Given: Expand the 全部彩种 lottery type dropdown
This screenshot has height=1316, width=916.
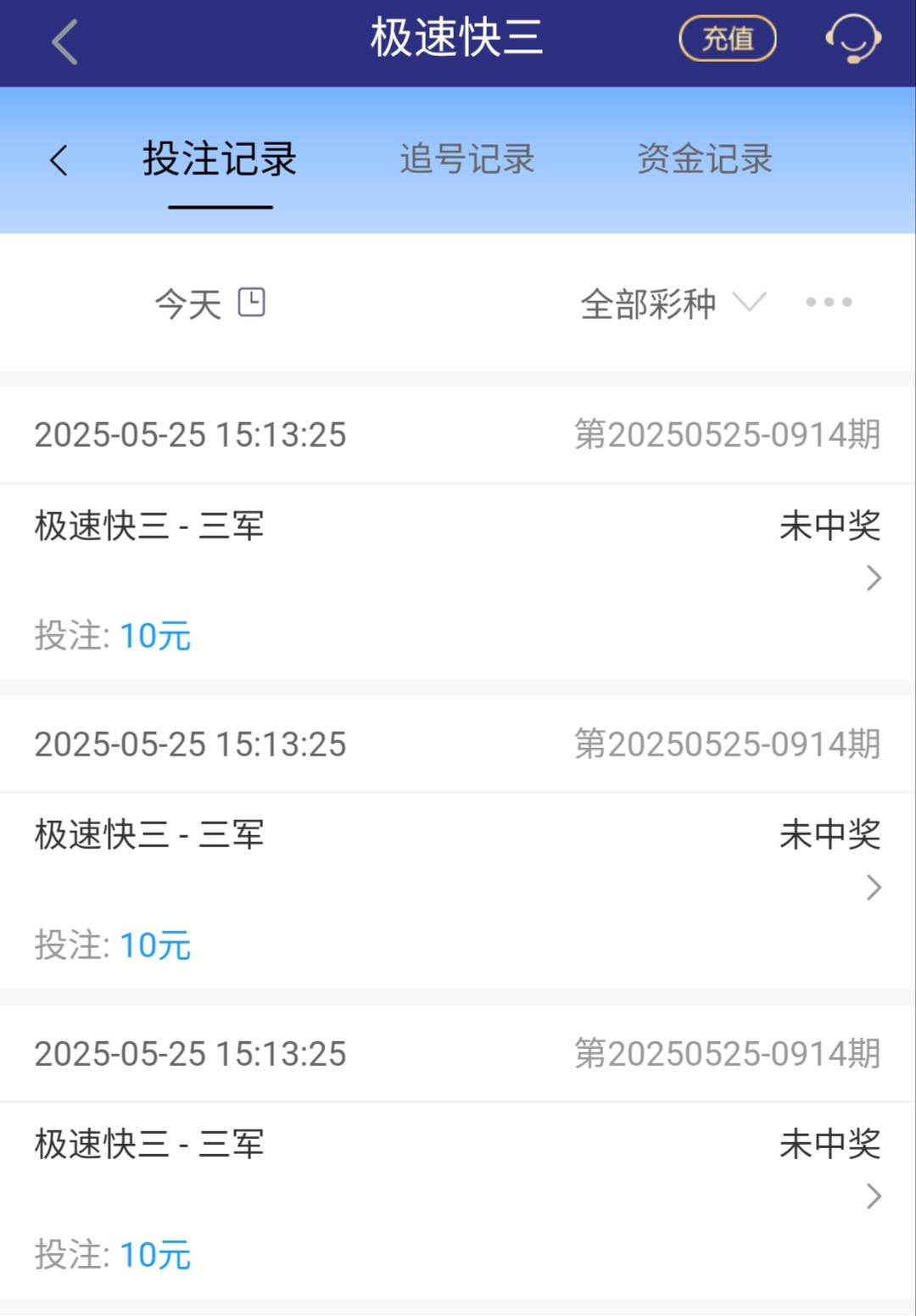Looking at the screenshot, I should click(x=673, y=303).
